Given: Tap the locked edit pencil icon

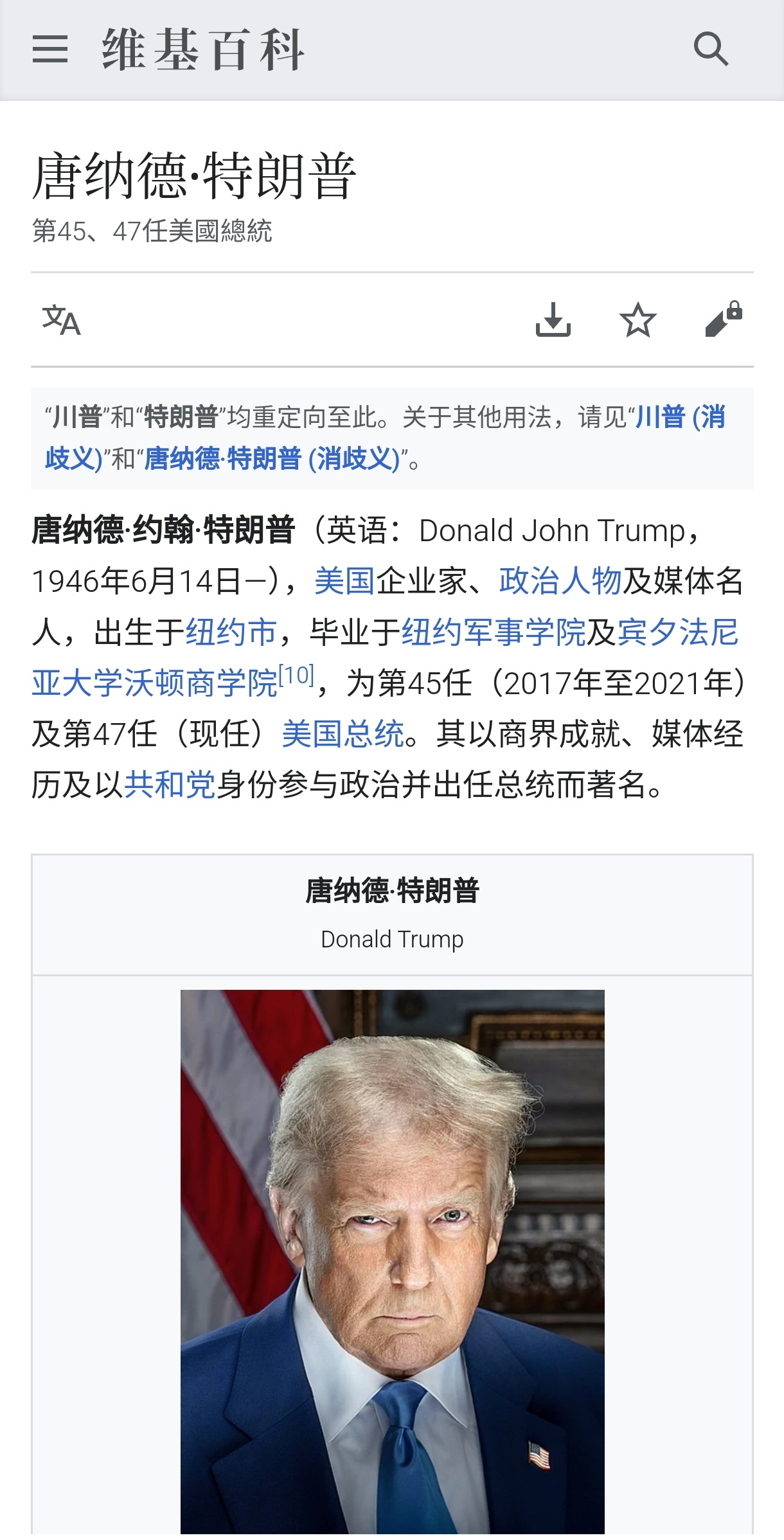Looking at the screenshot, I should tap(723, 320).
